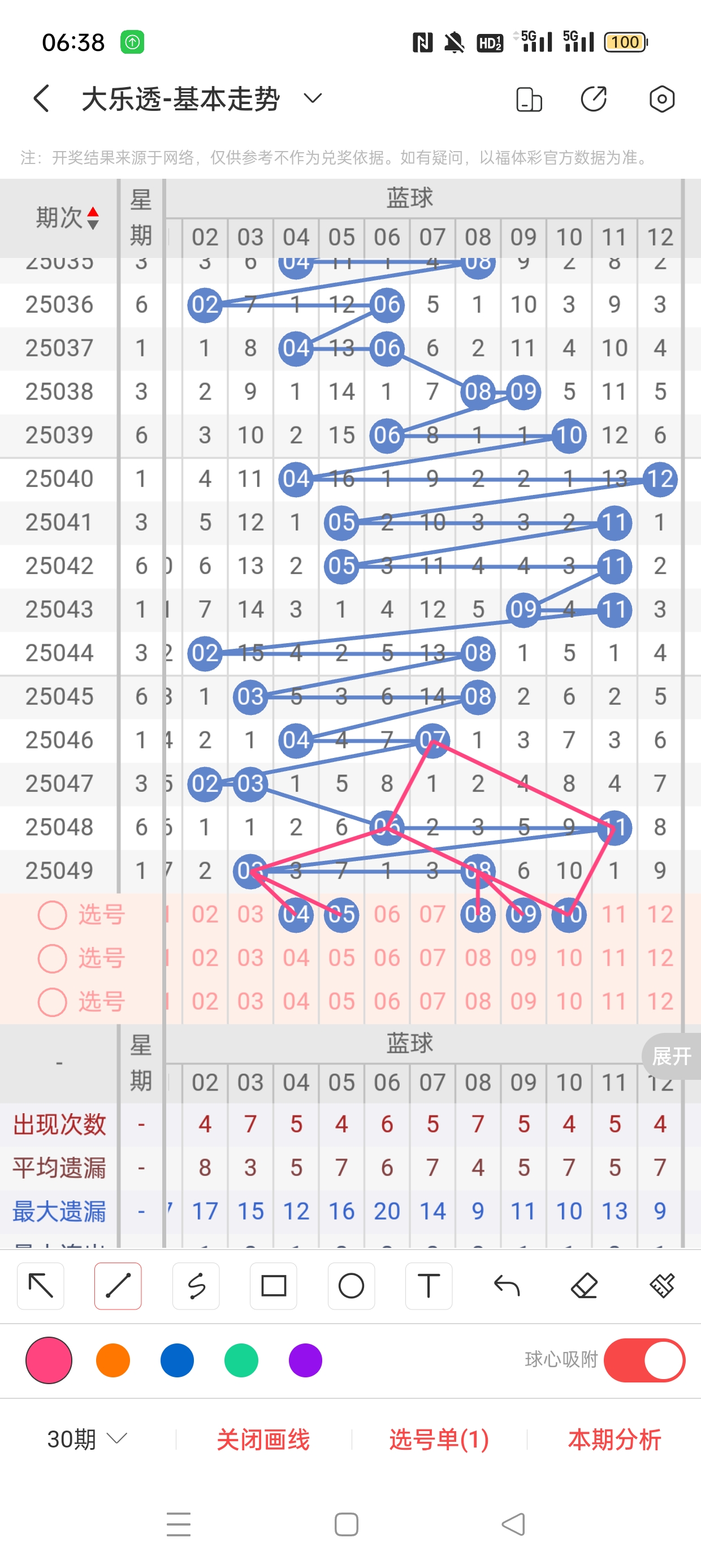Sort by the 期次 column header

pos(66,217)
